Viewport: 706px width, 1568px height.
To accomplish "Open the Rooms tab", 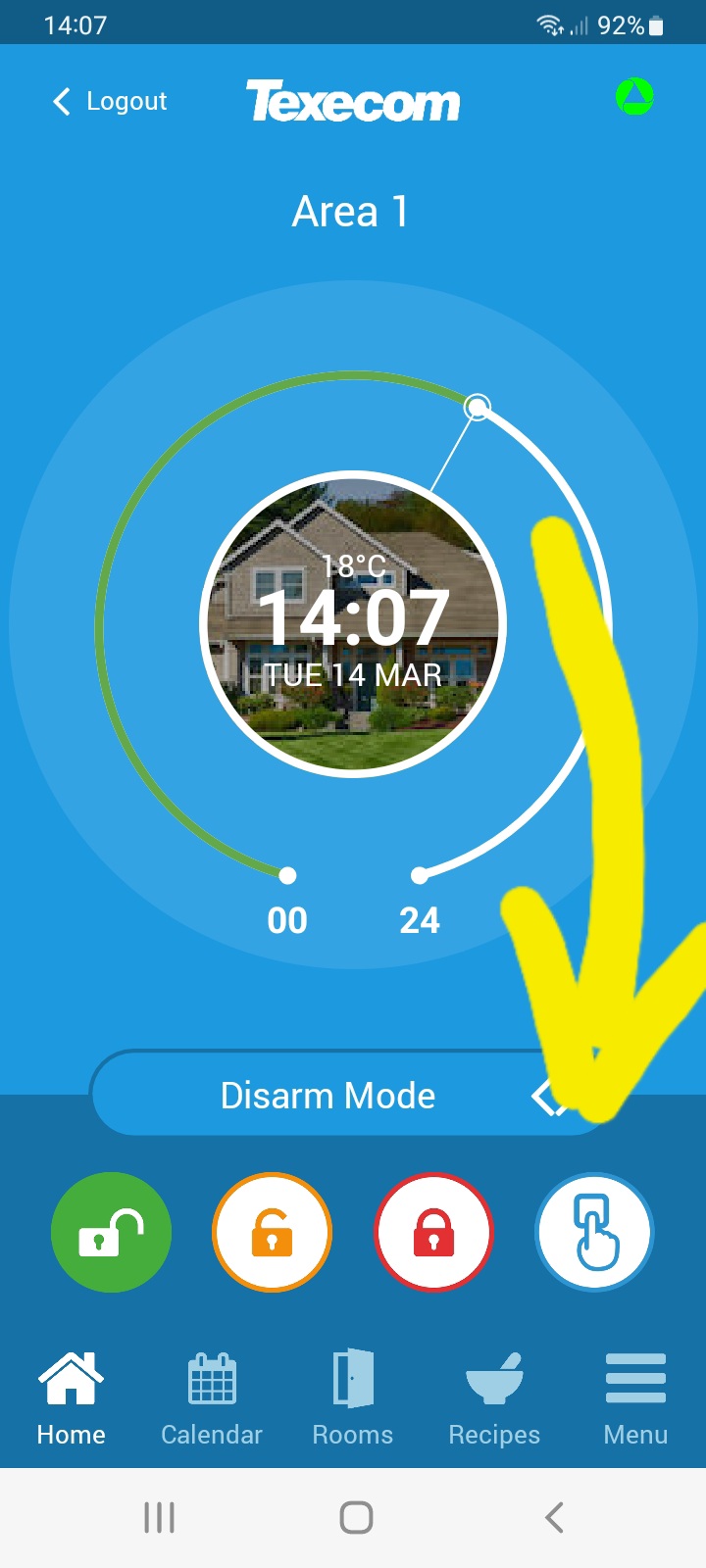I will [x=353, y=1399].
